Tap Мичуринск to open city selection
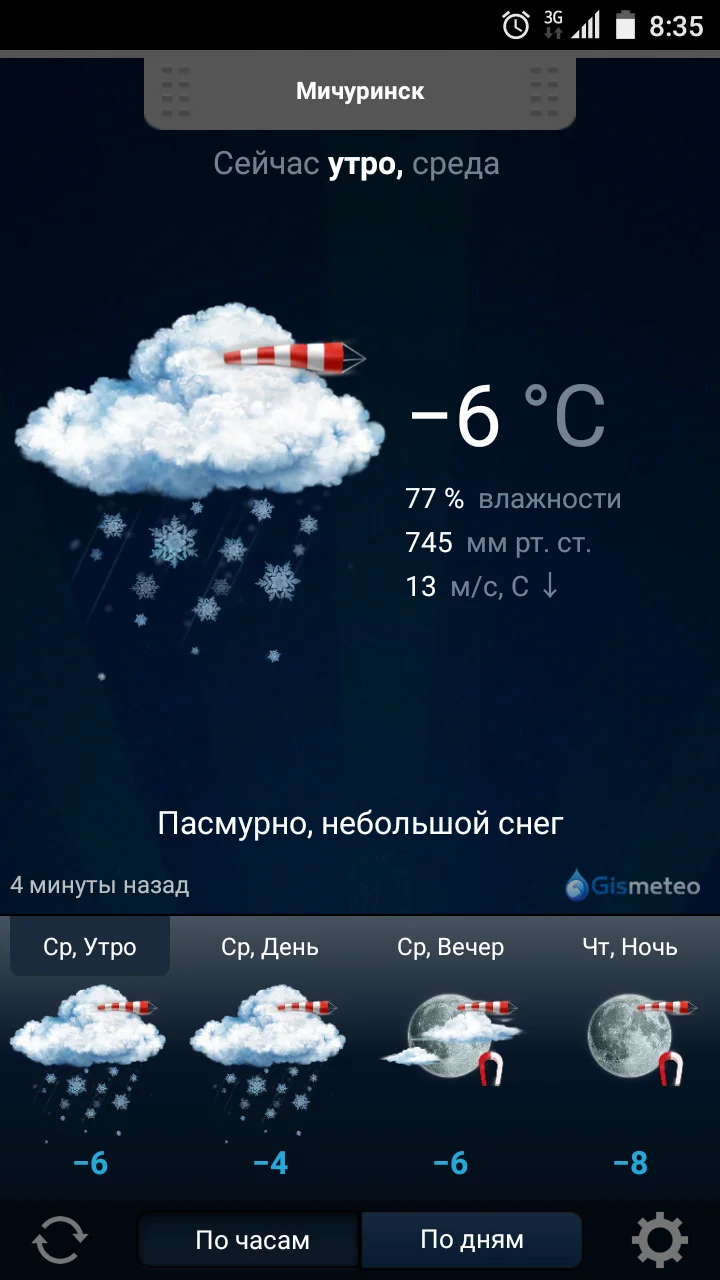This screenshot has height=1280, width=720. pos(359,91)
